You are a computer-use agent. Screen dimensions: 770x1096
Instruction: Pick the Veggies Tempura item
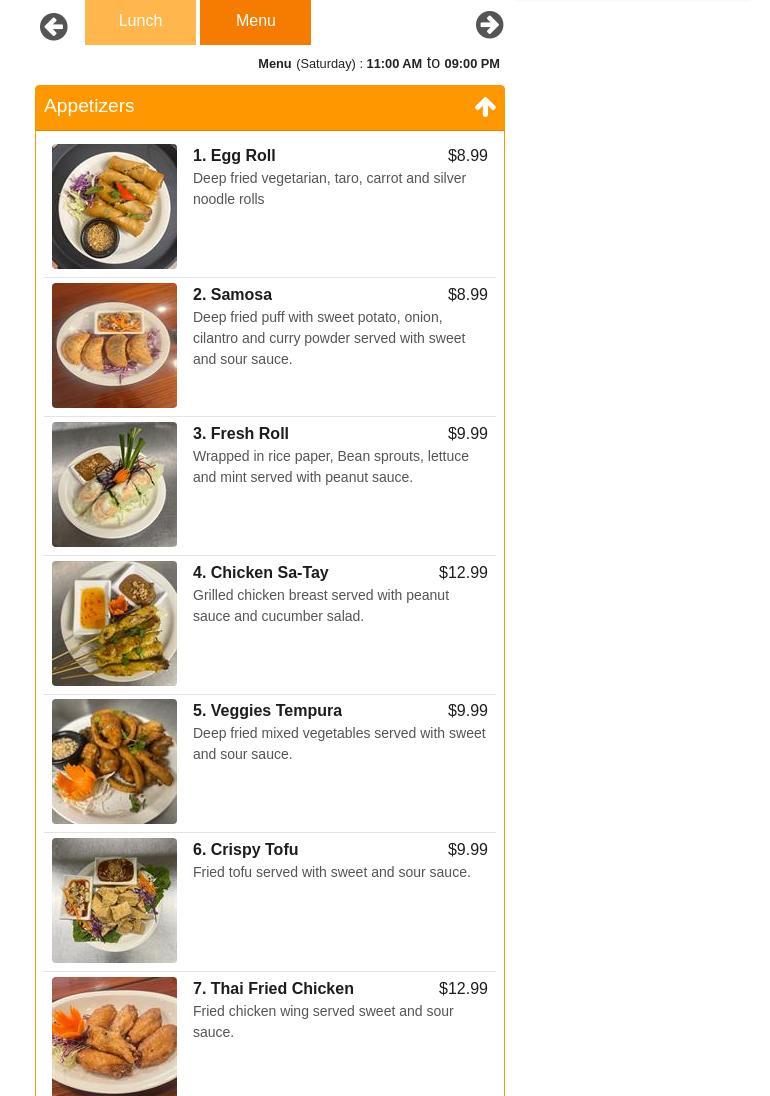coord(275,711)
